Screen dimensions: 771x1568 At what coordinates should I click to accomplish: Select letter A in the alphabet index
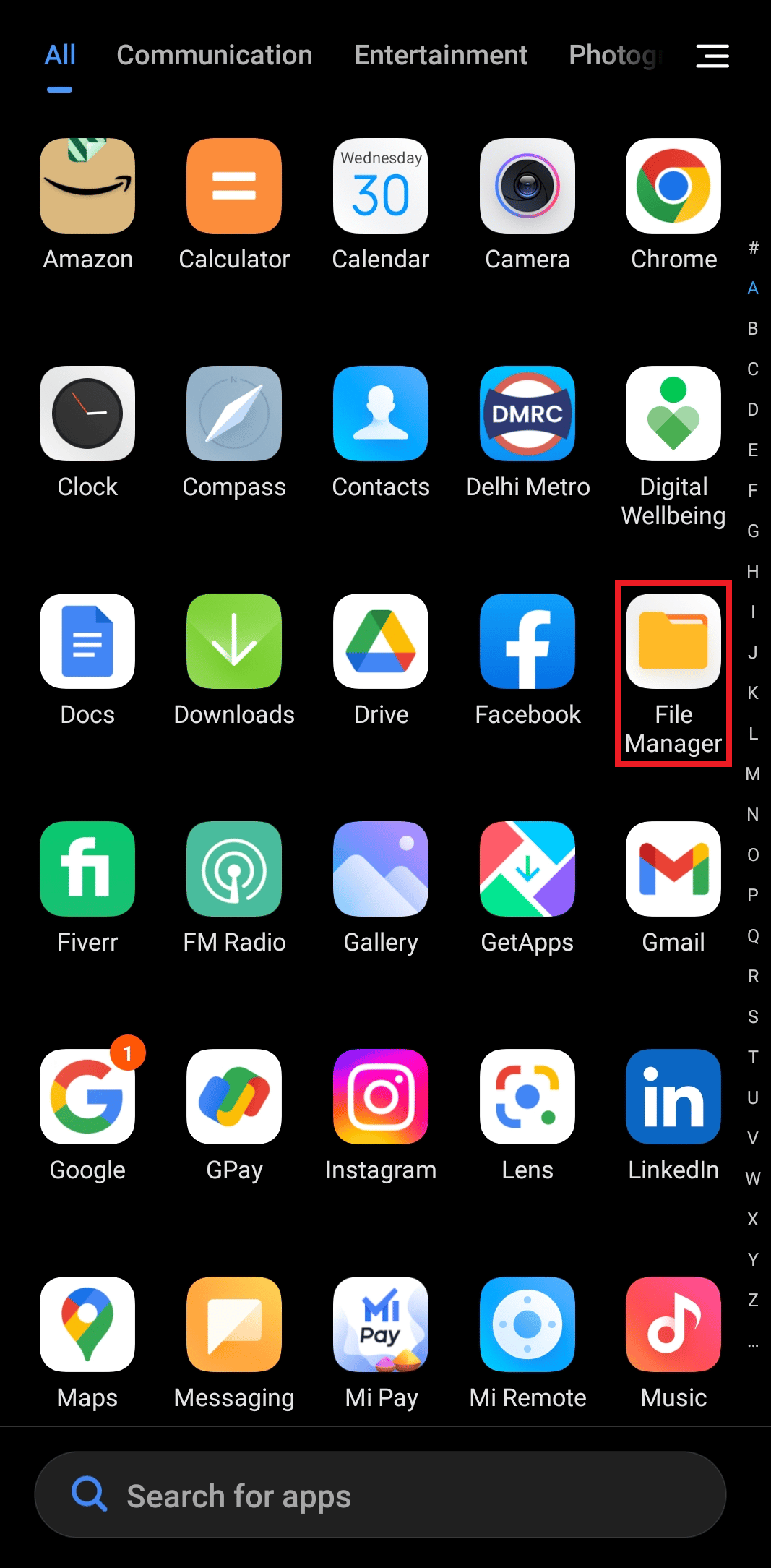(x=752, y=288)
